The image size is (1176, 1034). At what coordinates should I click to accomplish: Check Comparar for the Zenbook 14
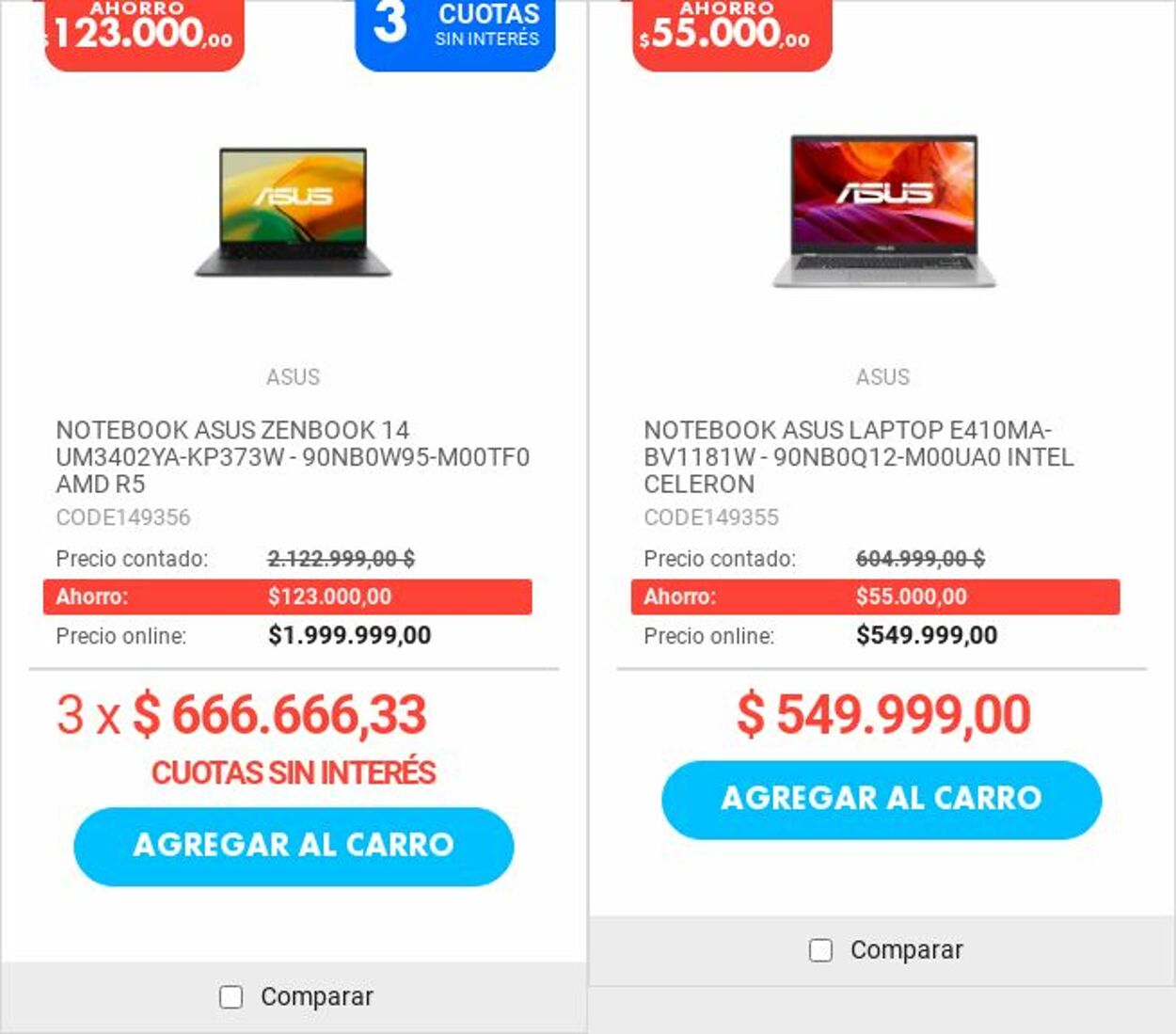pos(231,997)
